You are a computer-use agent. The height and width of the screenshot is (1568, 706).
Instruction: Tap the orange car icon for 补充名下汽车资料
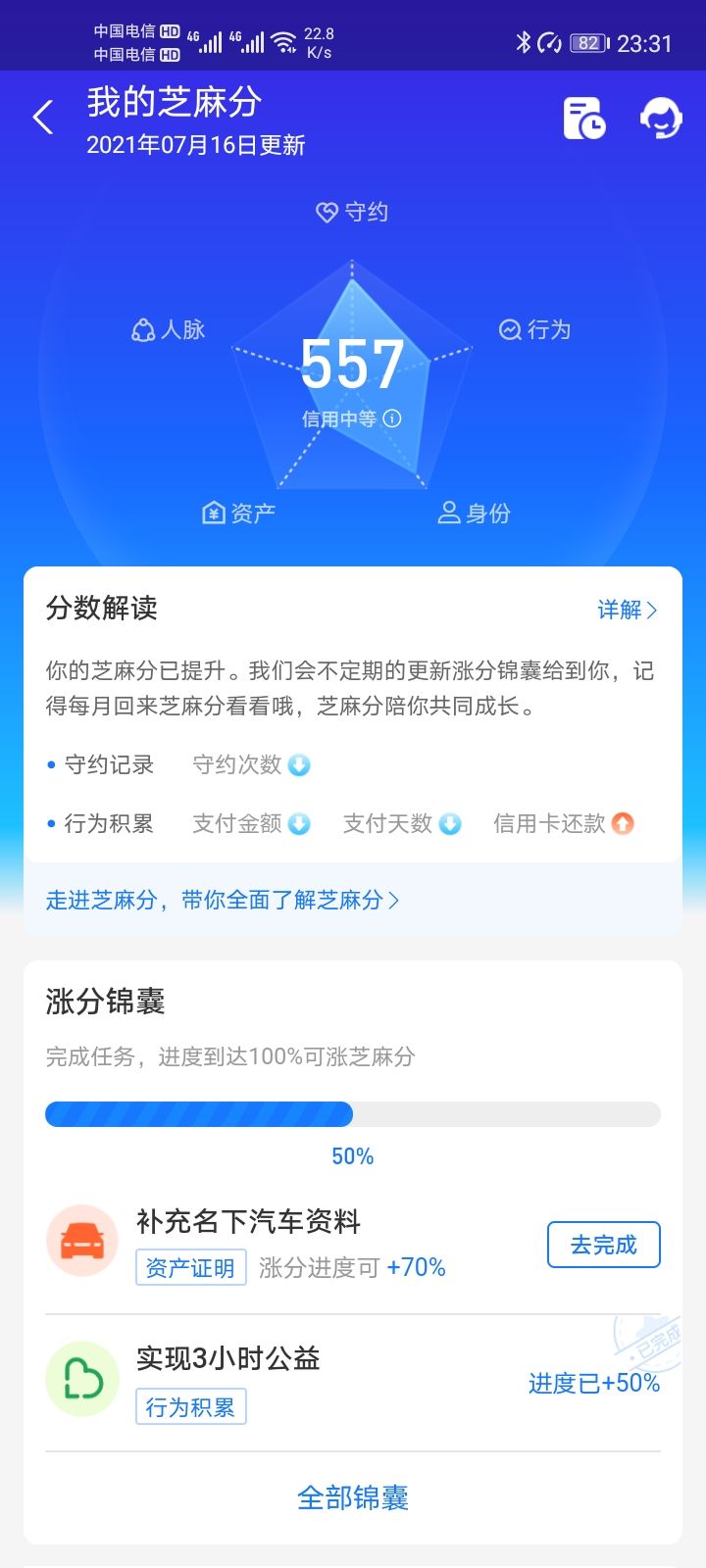tap(82, 1239)
